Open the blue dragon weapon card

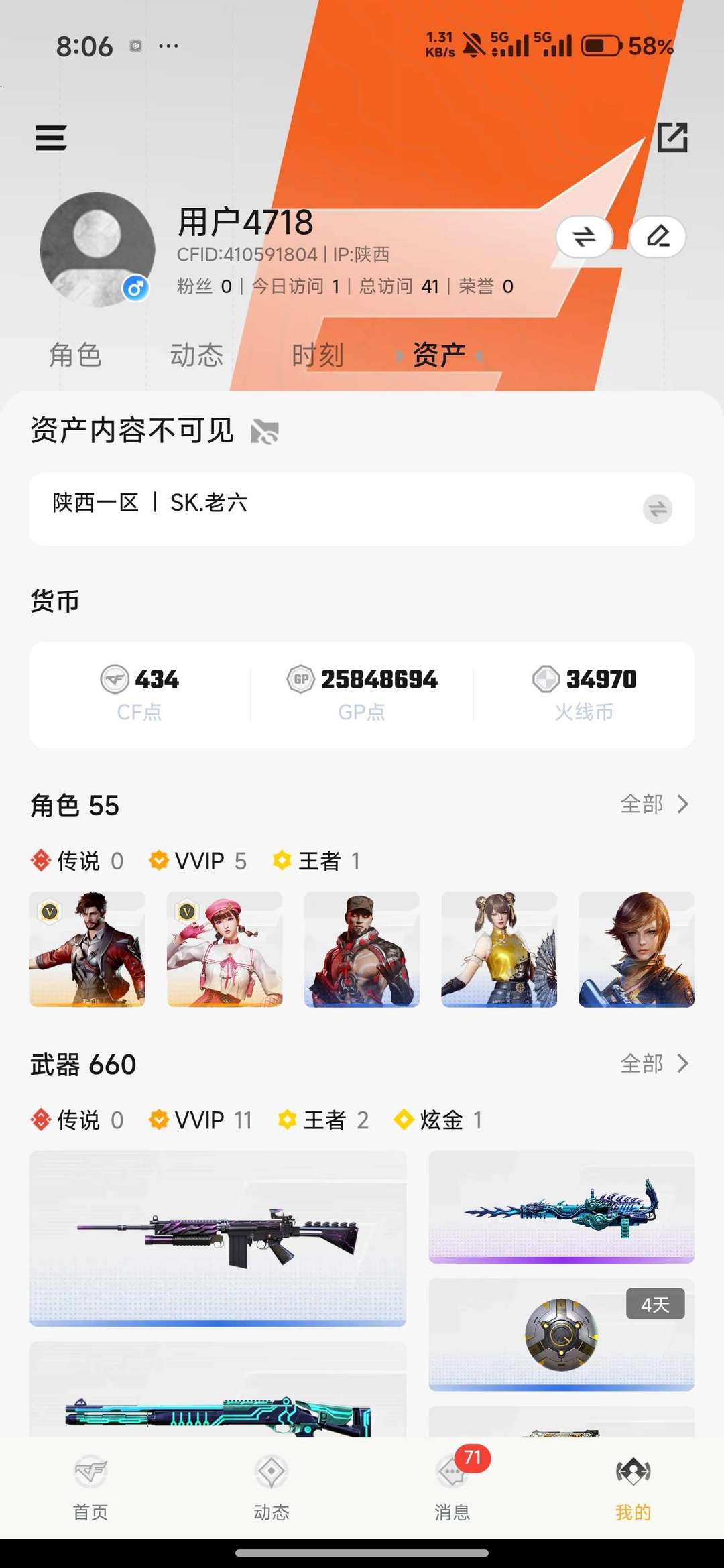[x=561, y=1207]
